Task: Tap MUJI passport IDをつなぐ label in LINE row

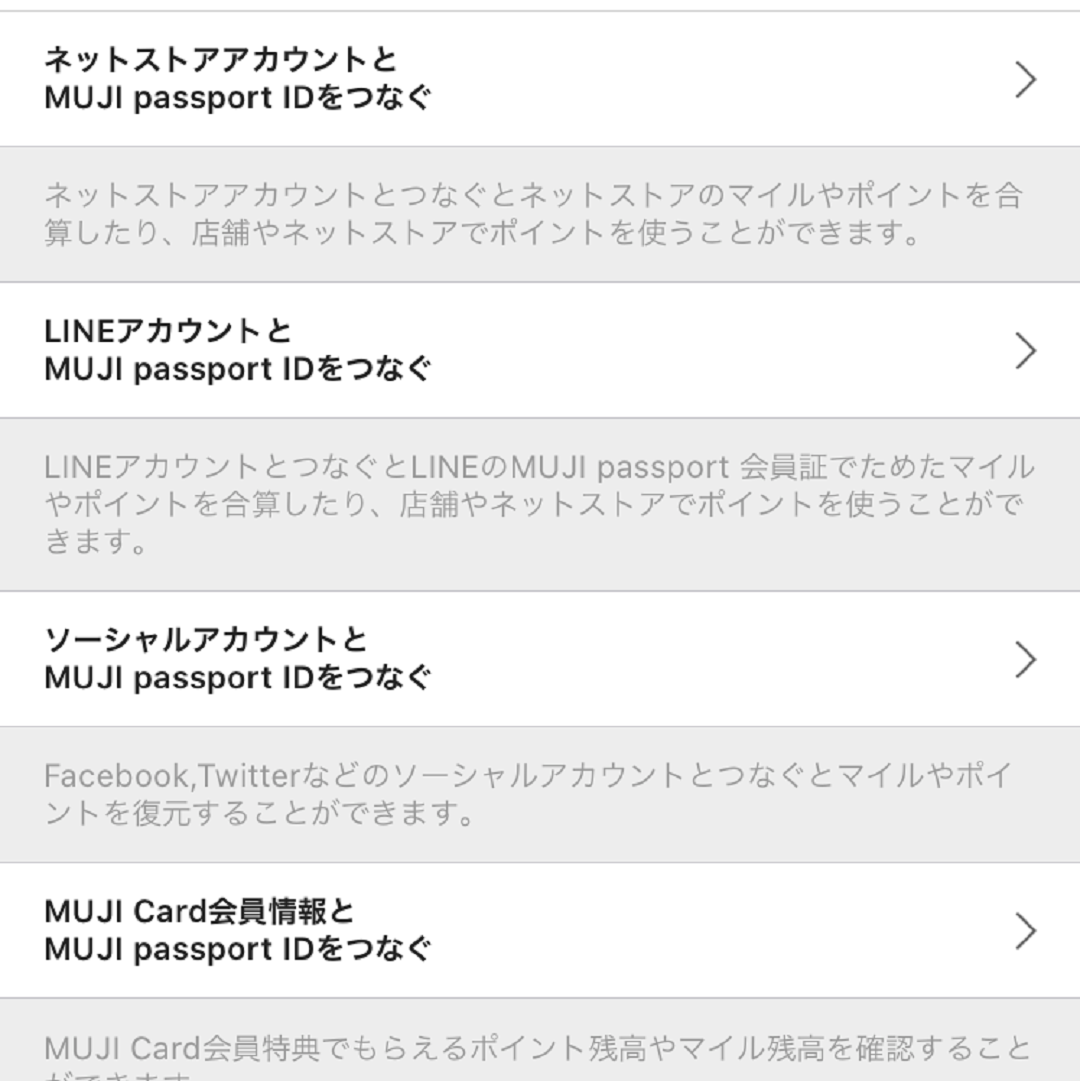Action: point(240,369)
